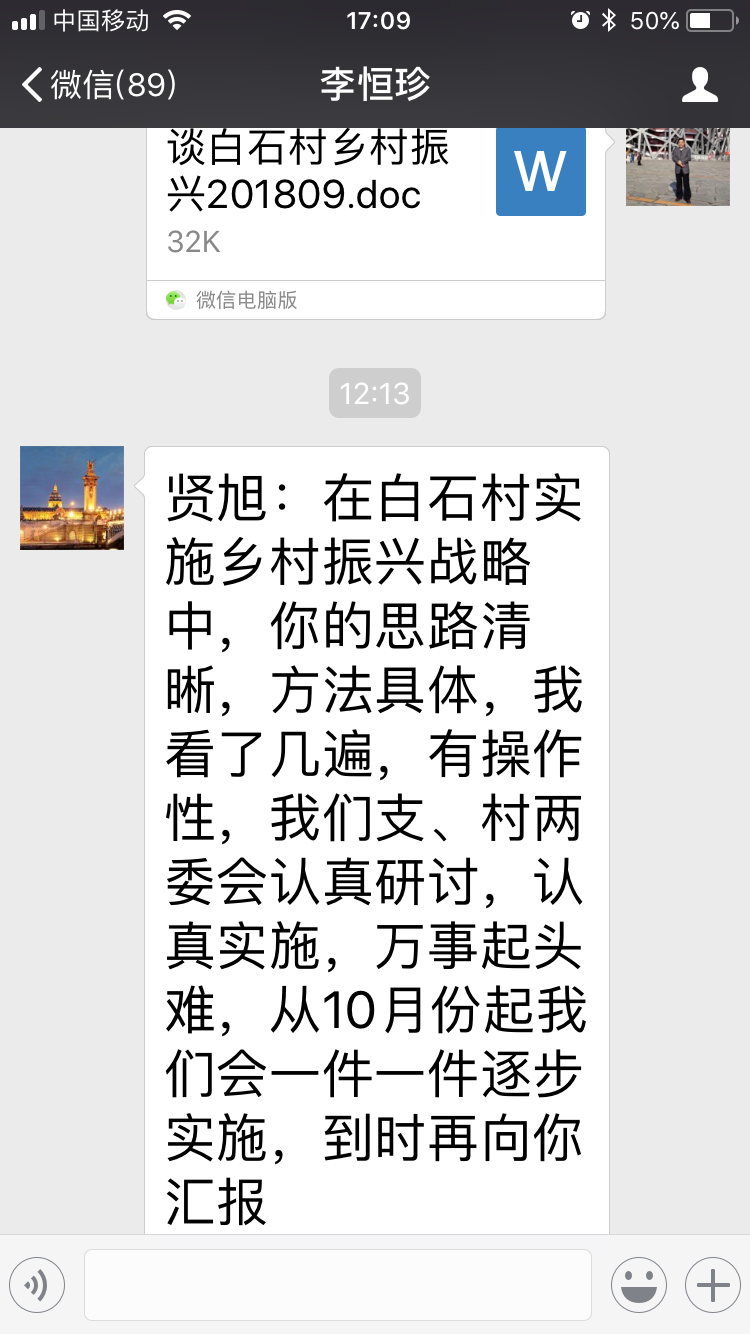Open 李恒珍's profile from her avatar

coord(72,498)
